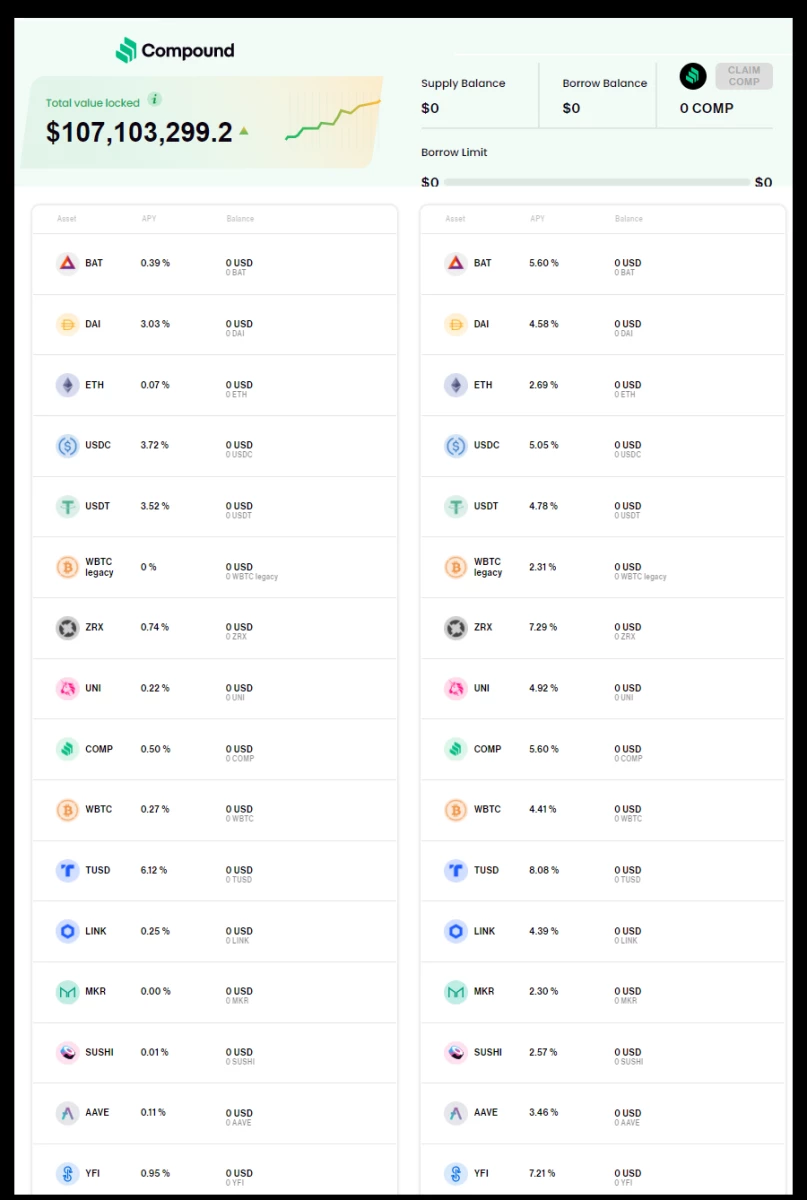Open the COMP row at 0.50% APY

tap(214, 749)
